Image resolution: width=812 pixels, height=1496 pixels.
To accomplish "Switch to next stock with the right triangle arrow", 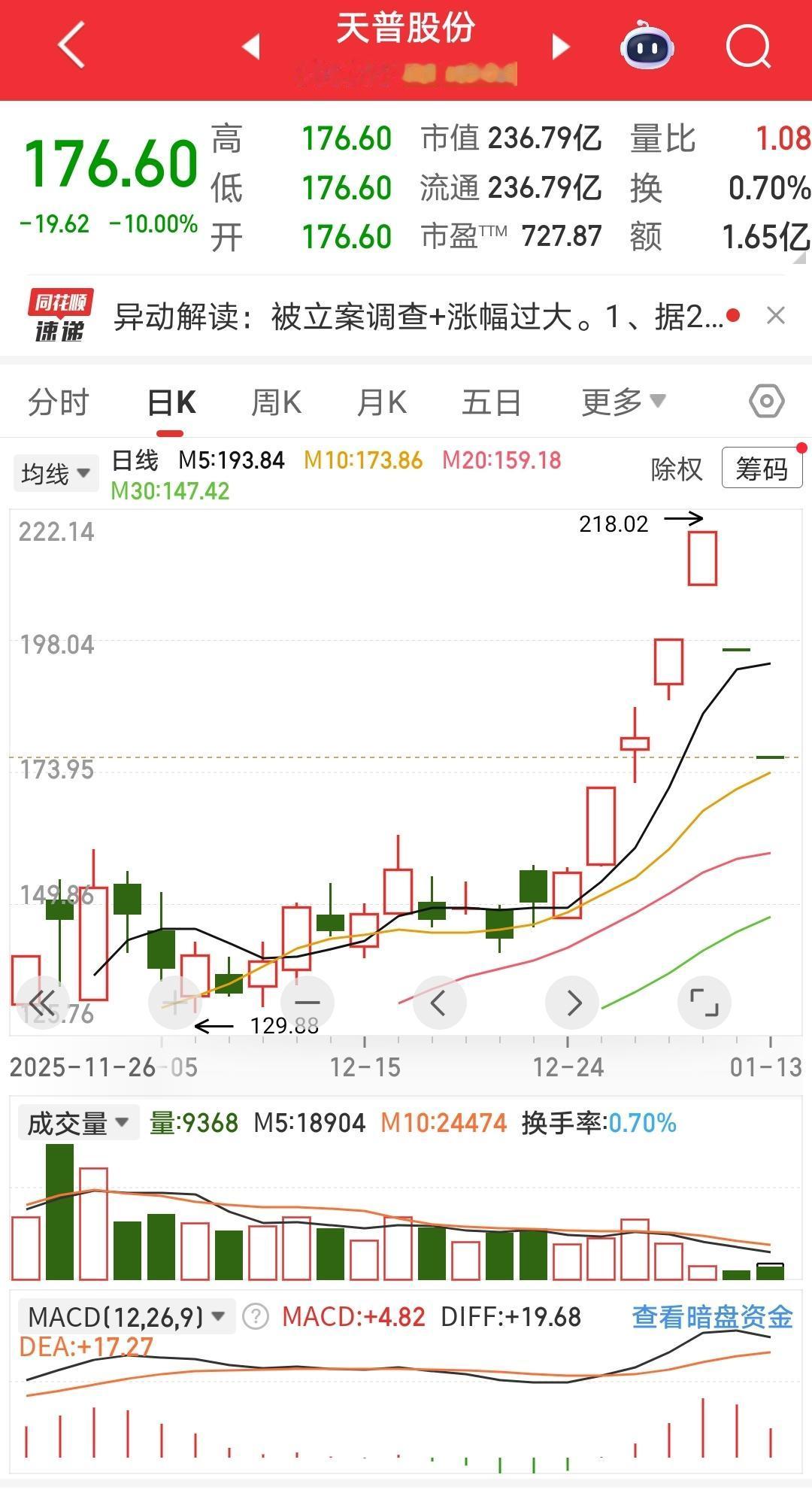I will coord(560,45).
